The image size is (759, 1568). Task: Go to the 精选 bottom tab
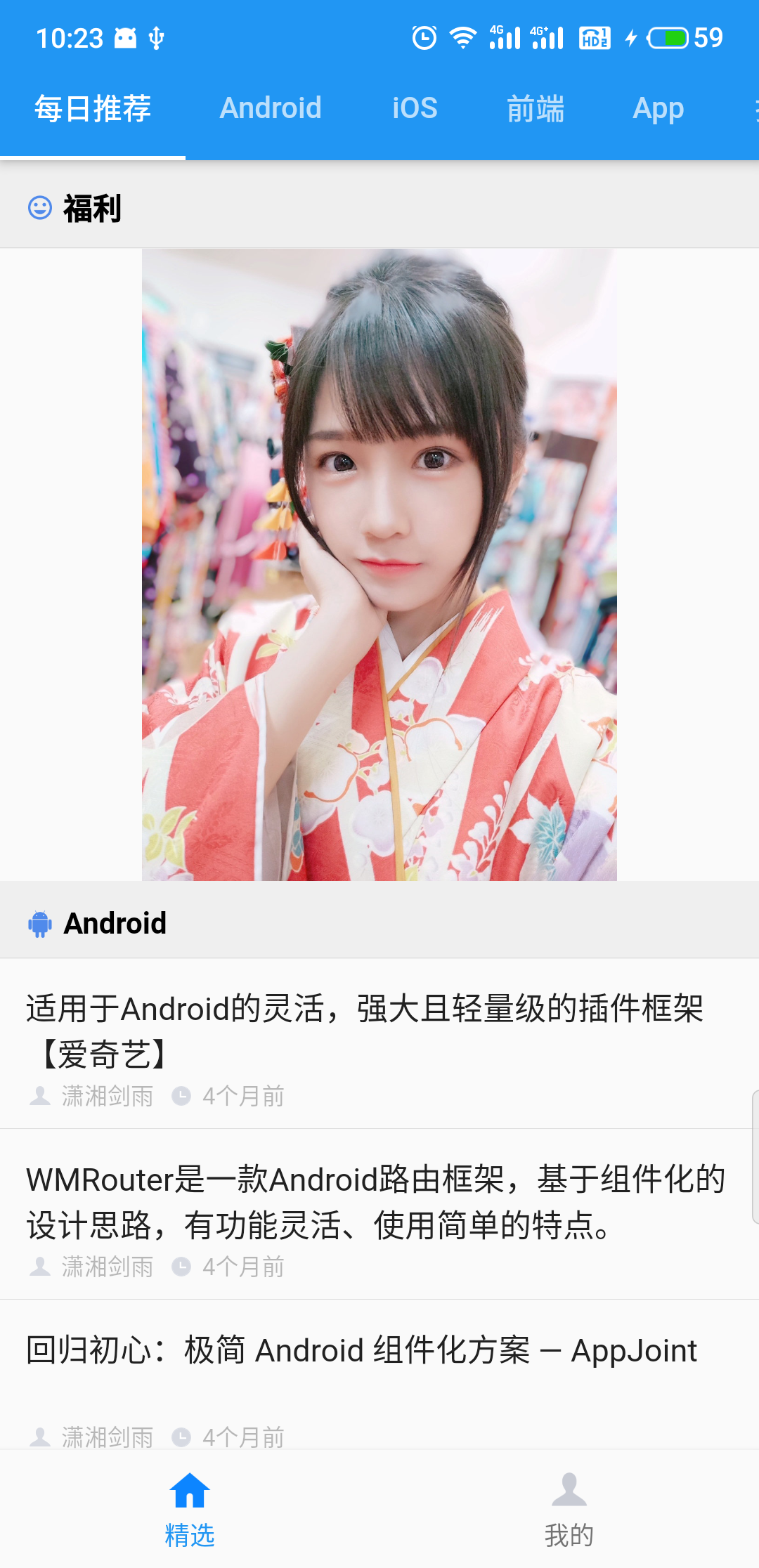click(190, 1509)
